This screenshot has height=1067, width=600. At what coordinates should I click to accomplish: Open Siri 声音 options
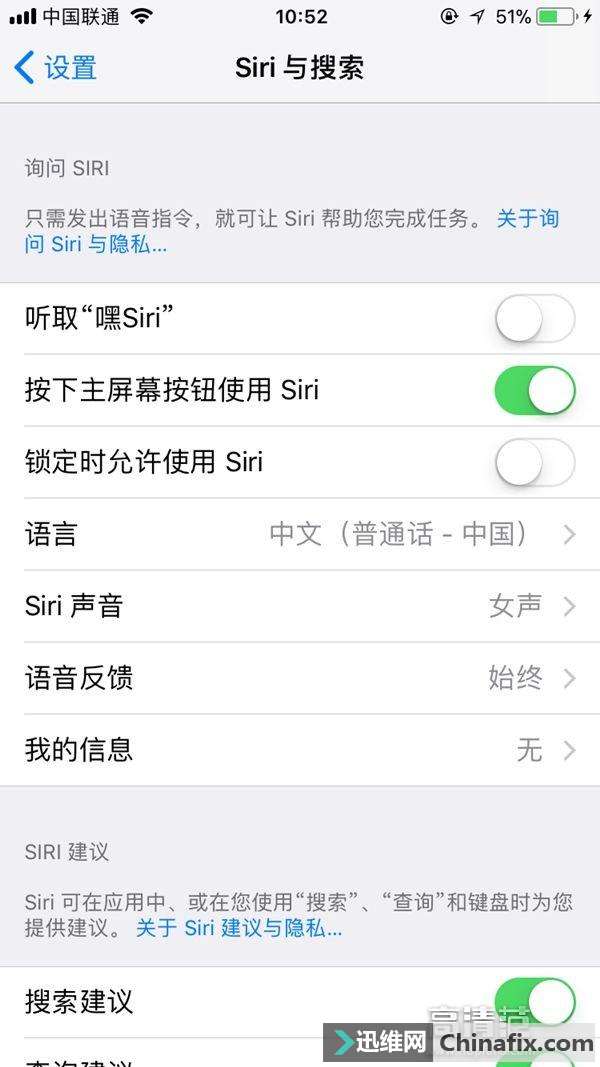tap(300, 607)
